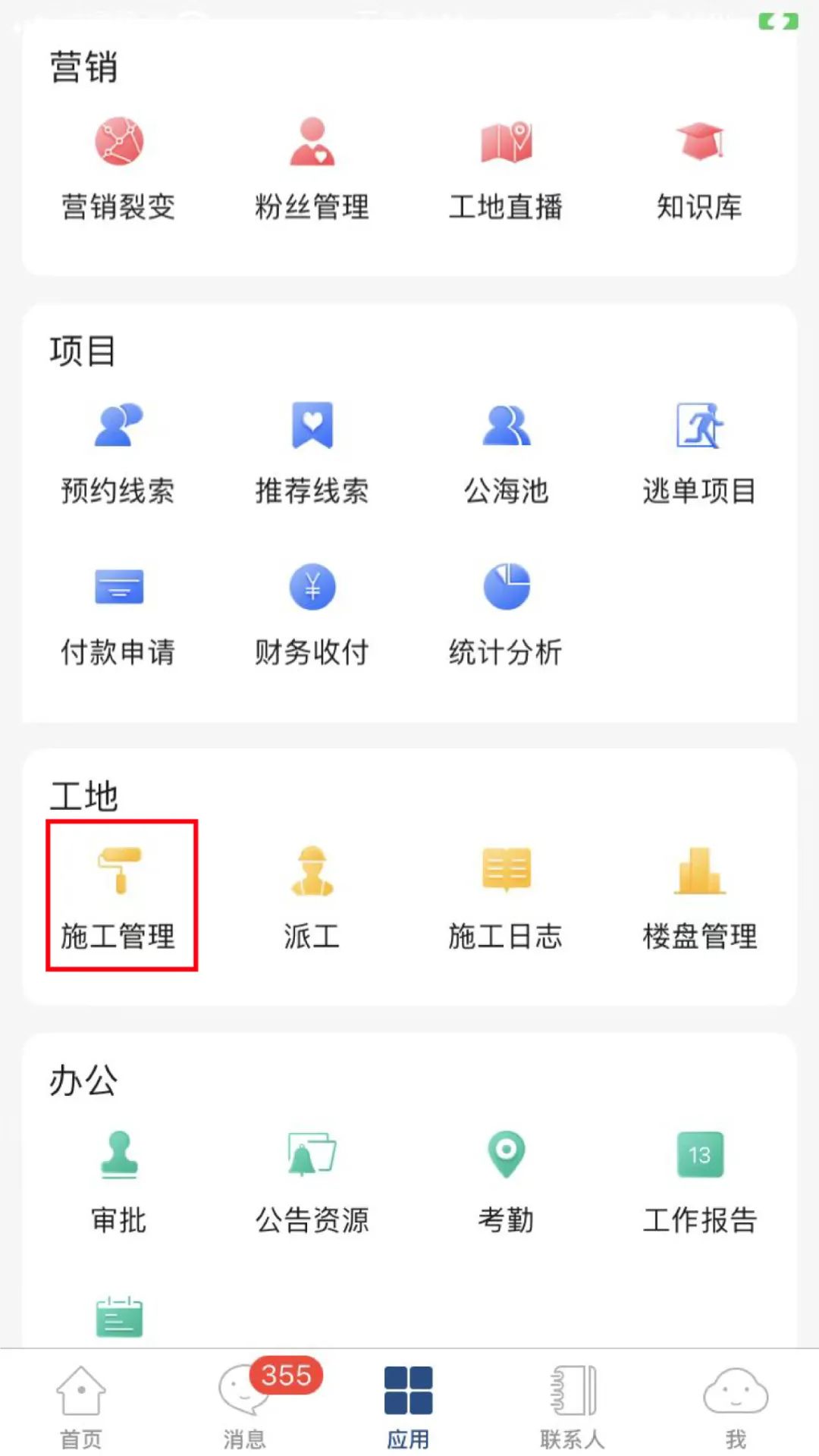Go to the 首页 tab

(x=81, y=1404)
